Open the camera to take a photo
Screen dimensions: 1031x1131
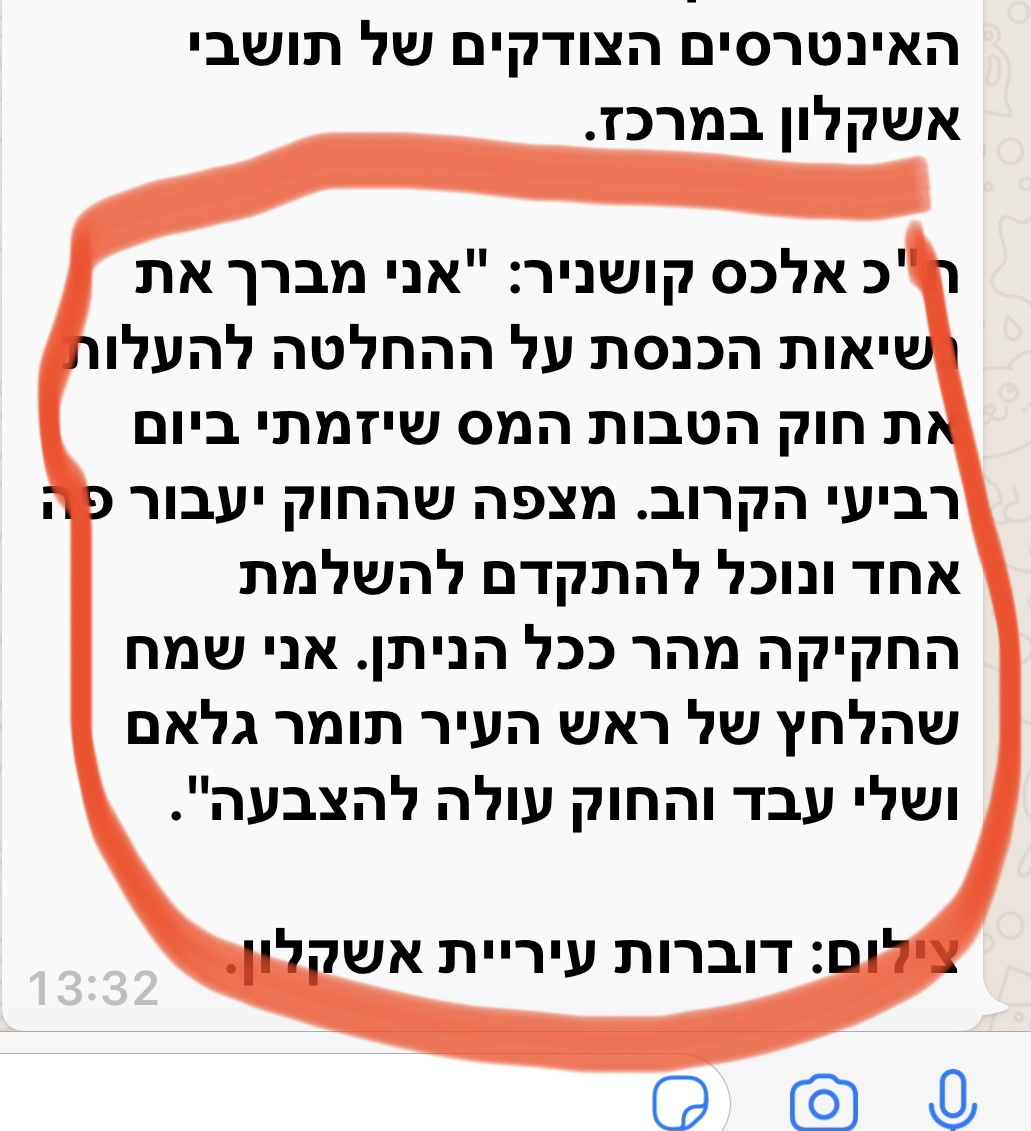(823, 1104)
